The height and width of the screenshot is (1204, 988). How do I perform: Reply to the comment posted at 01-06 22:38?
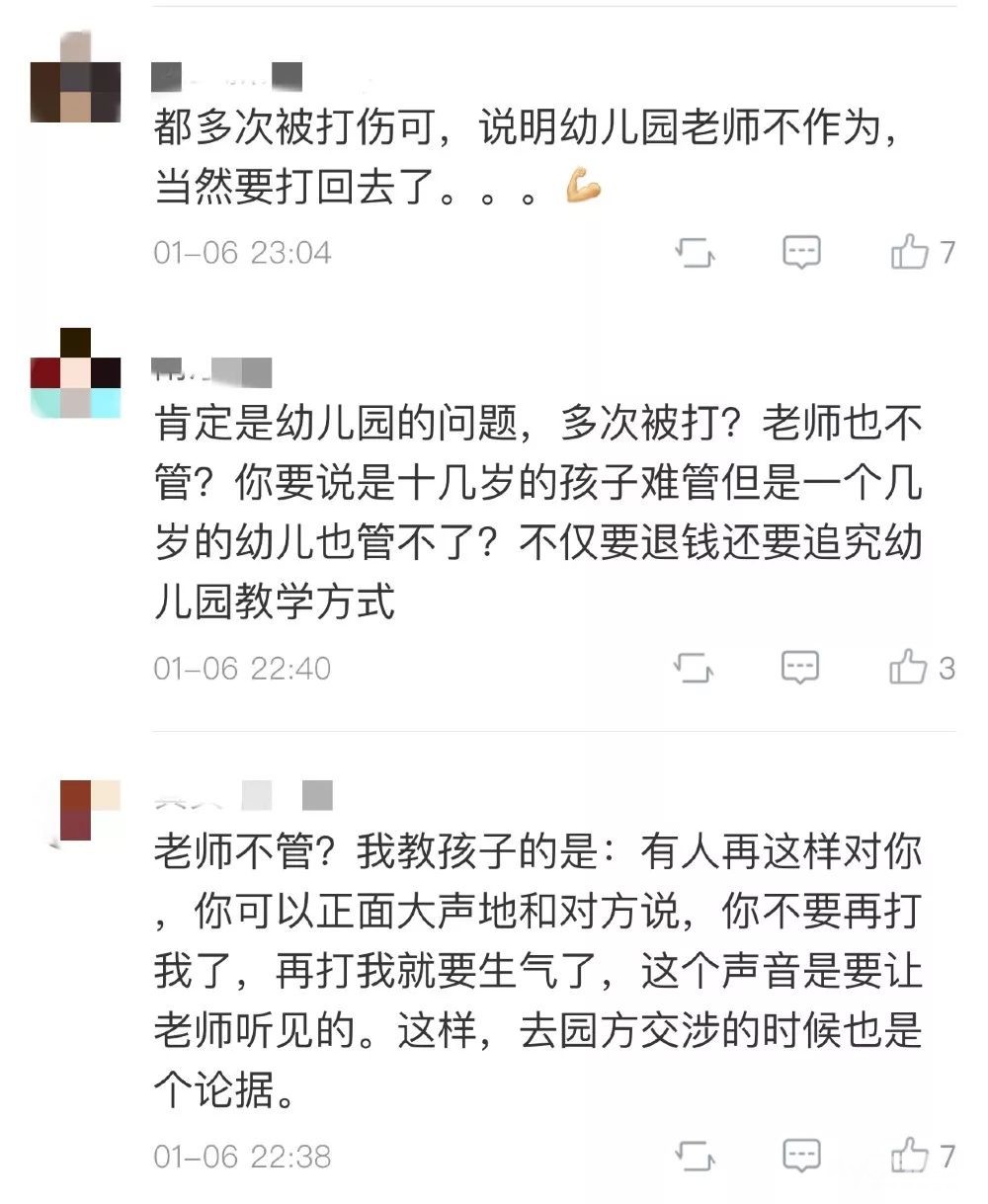[x=801, y=1155]
